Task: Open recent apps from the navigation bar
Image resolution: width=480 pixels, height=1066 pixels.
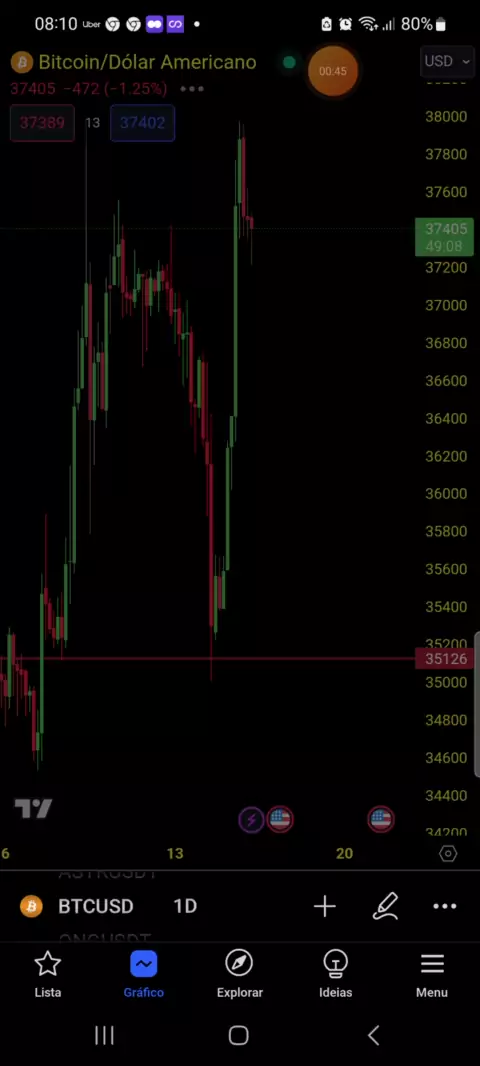Action: pyautogui.click(x=104, y=1035)
